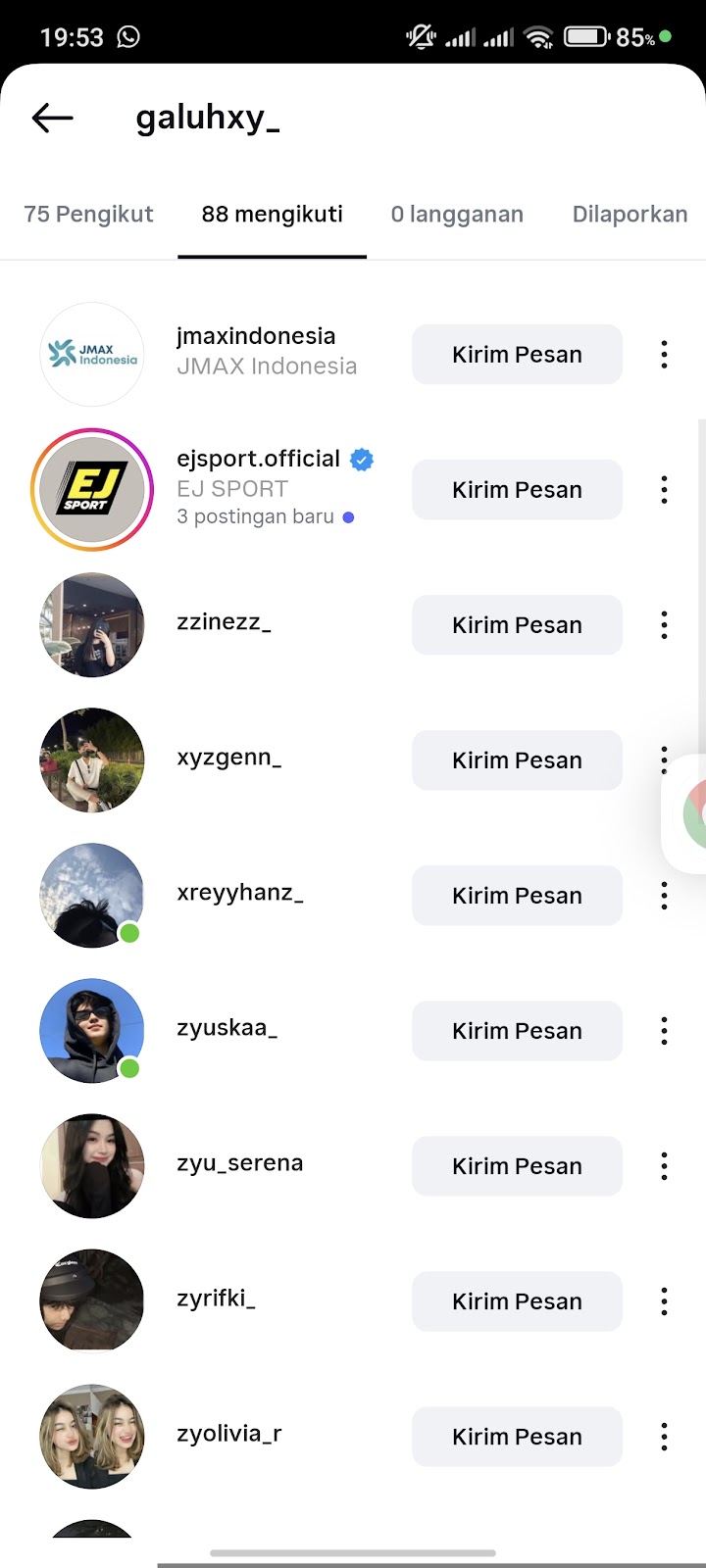Open zyu_serena profile row
Viewport: 706px width, 1568px height.
239,1164
